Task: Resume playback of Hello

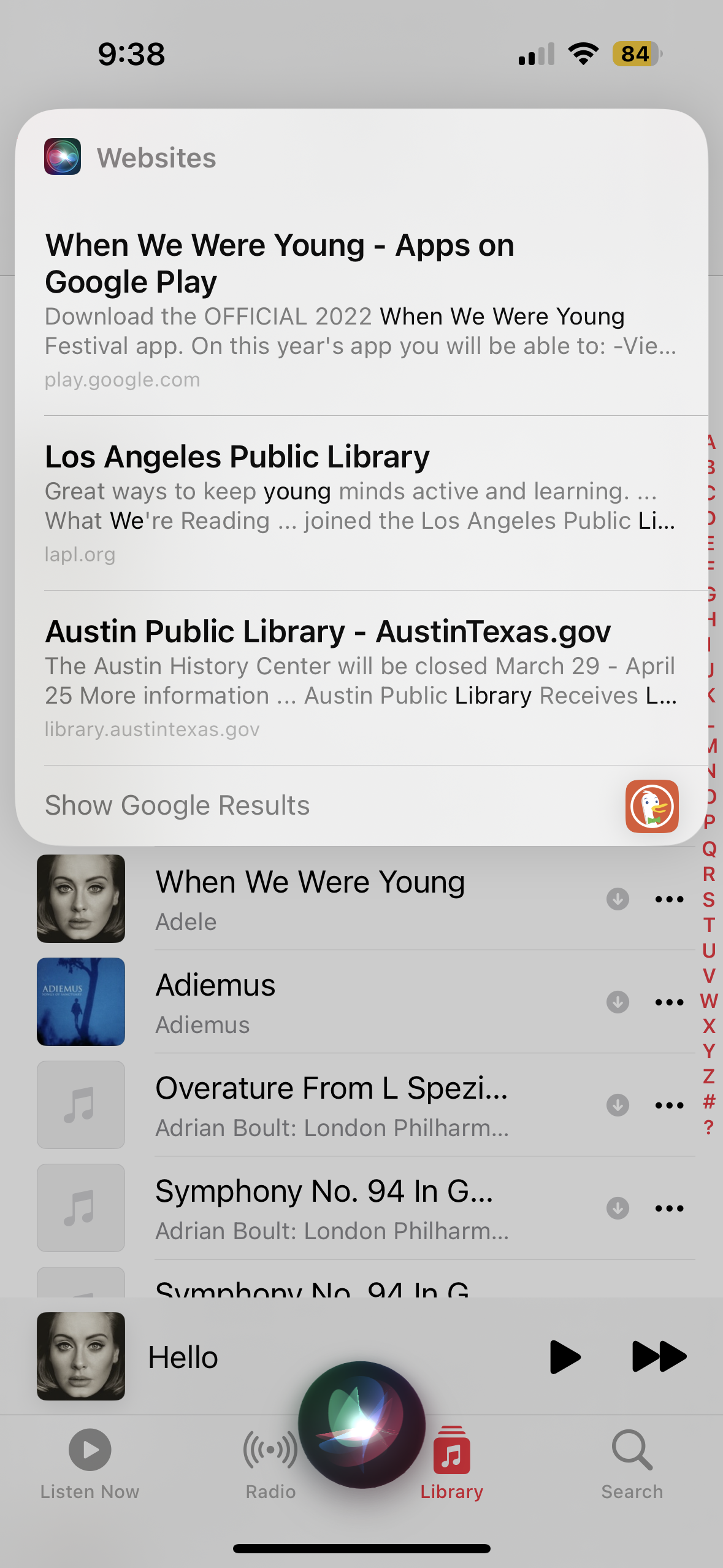Action: [x=565, y=1356]
